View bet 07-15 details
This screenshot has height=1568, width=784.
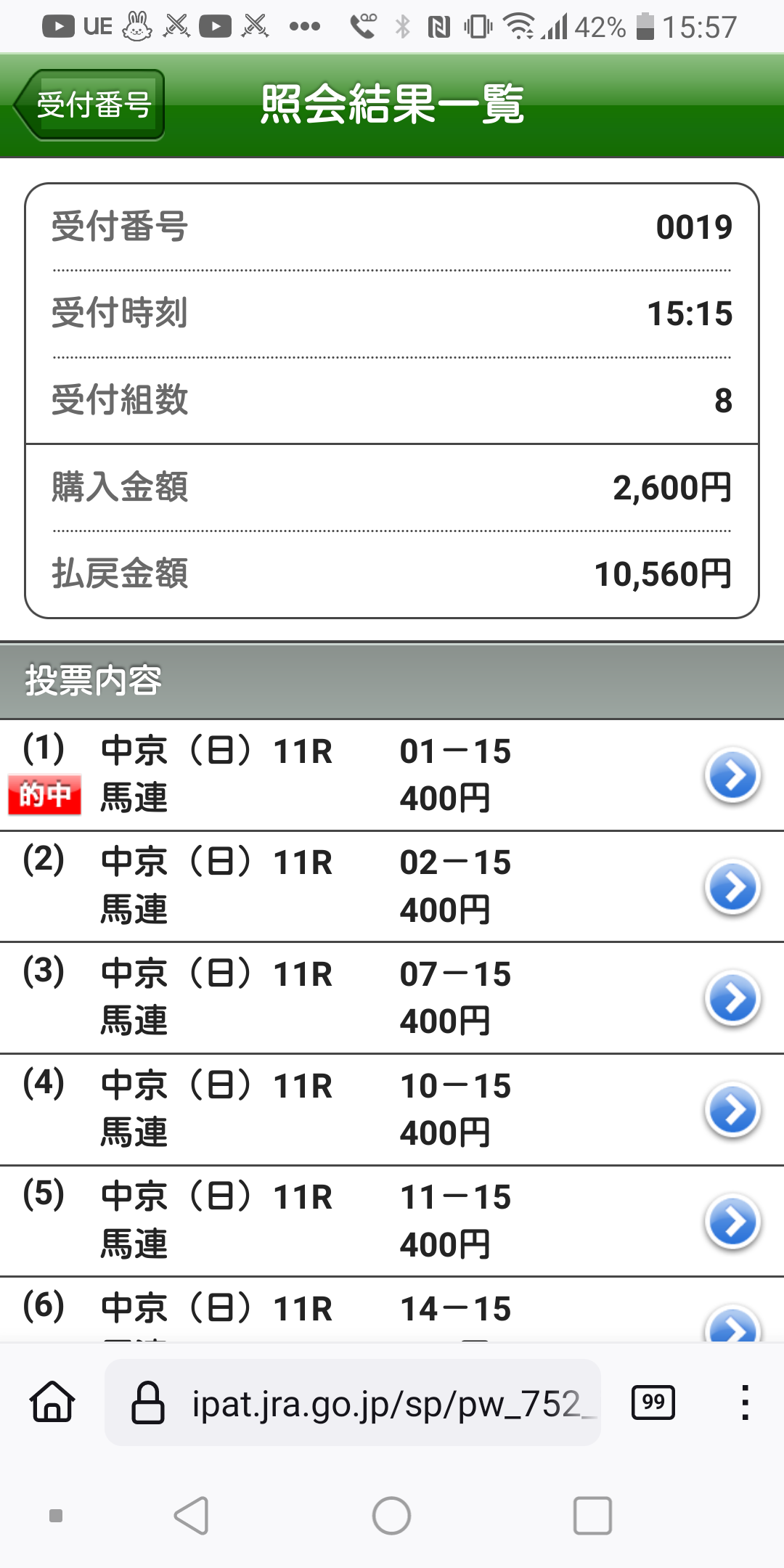[x=732, y=999]
